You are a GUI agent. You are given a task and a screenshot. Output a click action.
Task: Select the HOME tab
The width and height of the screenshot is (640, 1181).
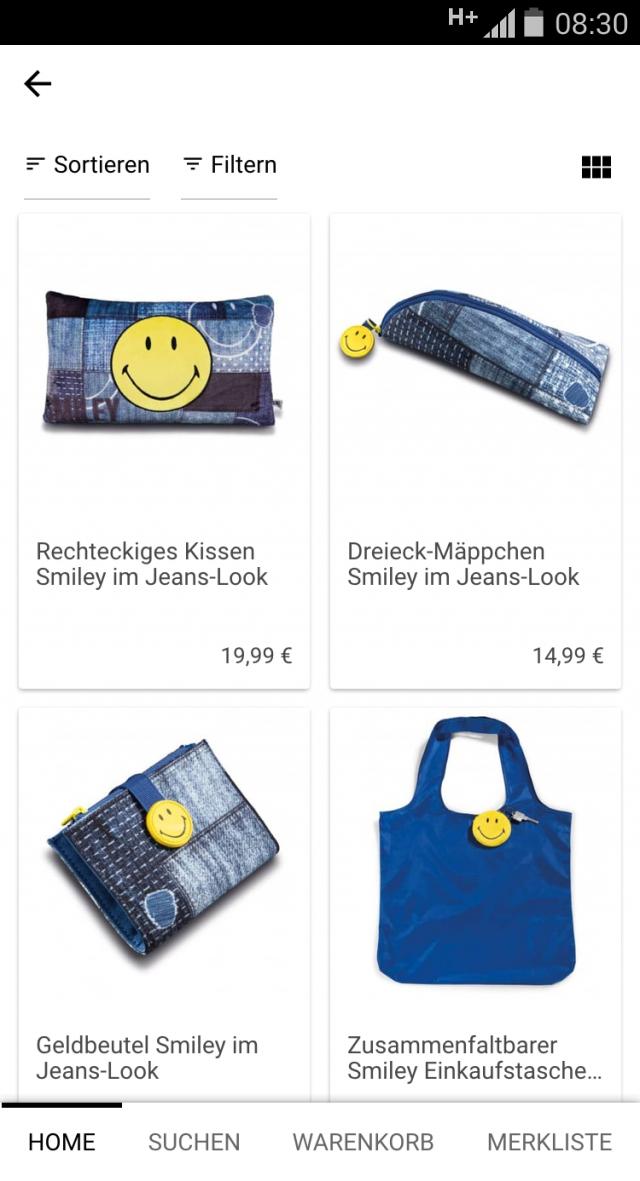click(x=62, y=1142)
